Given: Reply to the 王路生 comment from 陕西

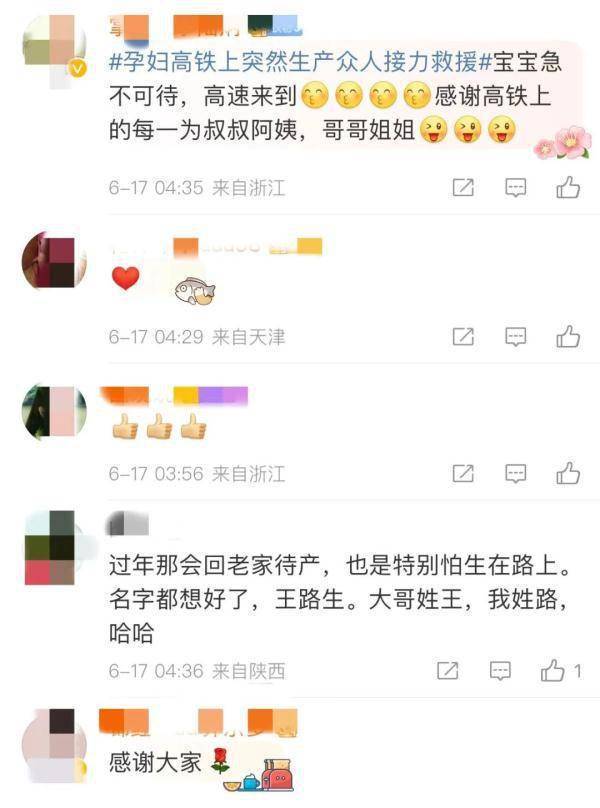Looking at the screenshot, I should pyautogui.click(x=500, y=671).
